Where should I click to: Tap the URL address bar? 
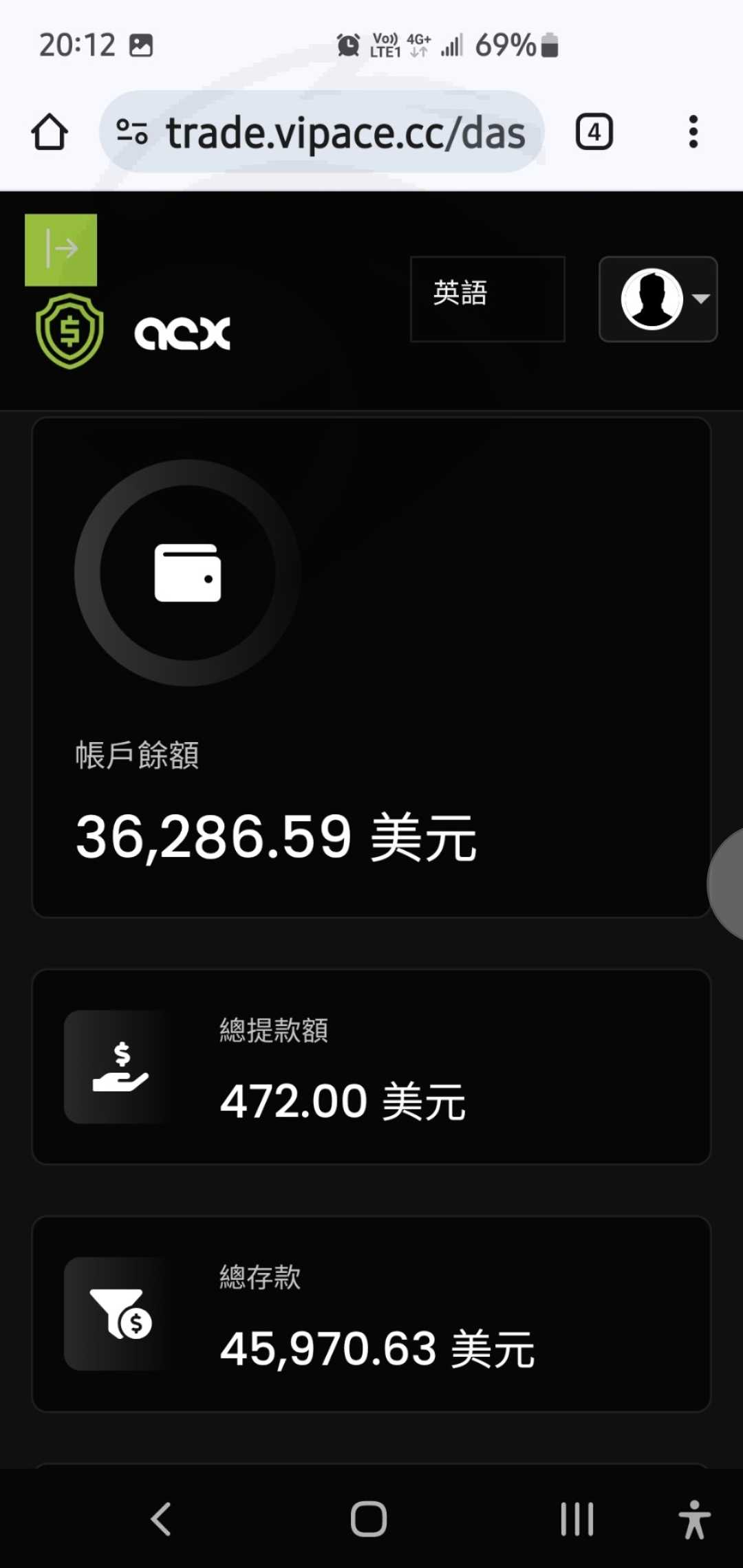click(x=322, y=131)
